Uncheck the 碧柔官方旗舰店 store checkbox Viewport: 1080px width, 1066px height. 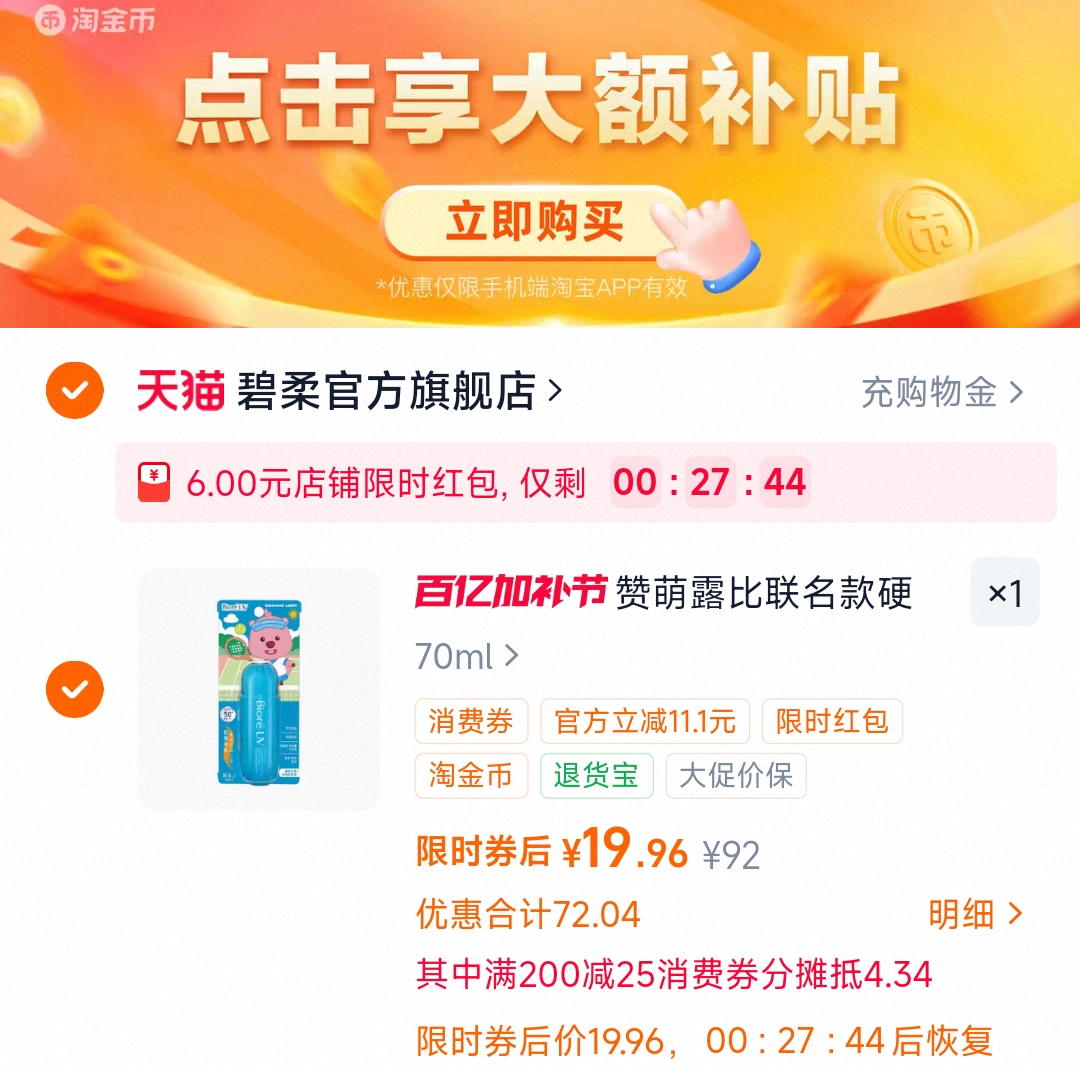click(74, 390)
